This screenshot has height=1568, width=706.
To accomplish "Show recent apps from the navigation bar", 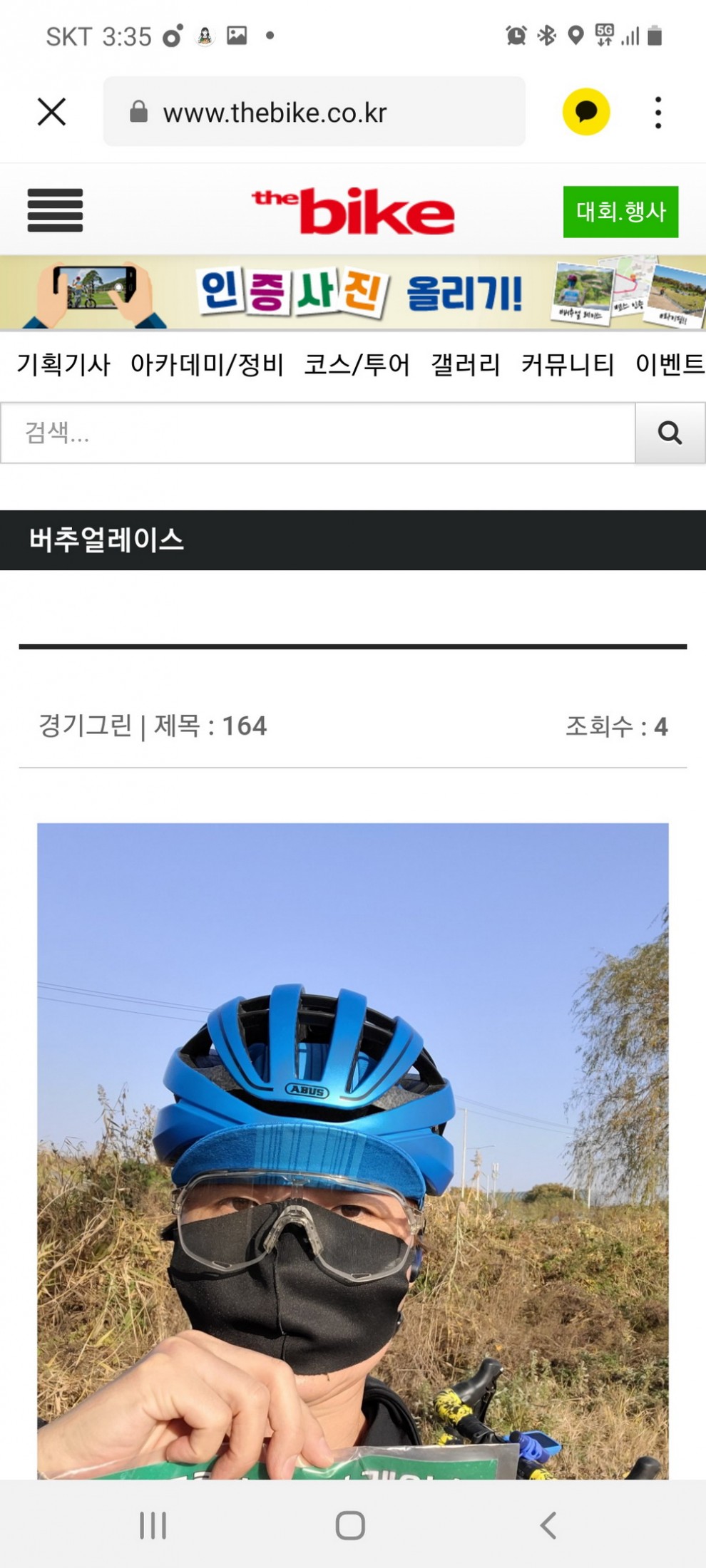I will pos(153,1525).
